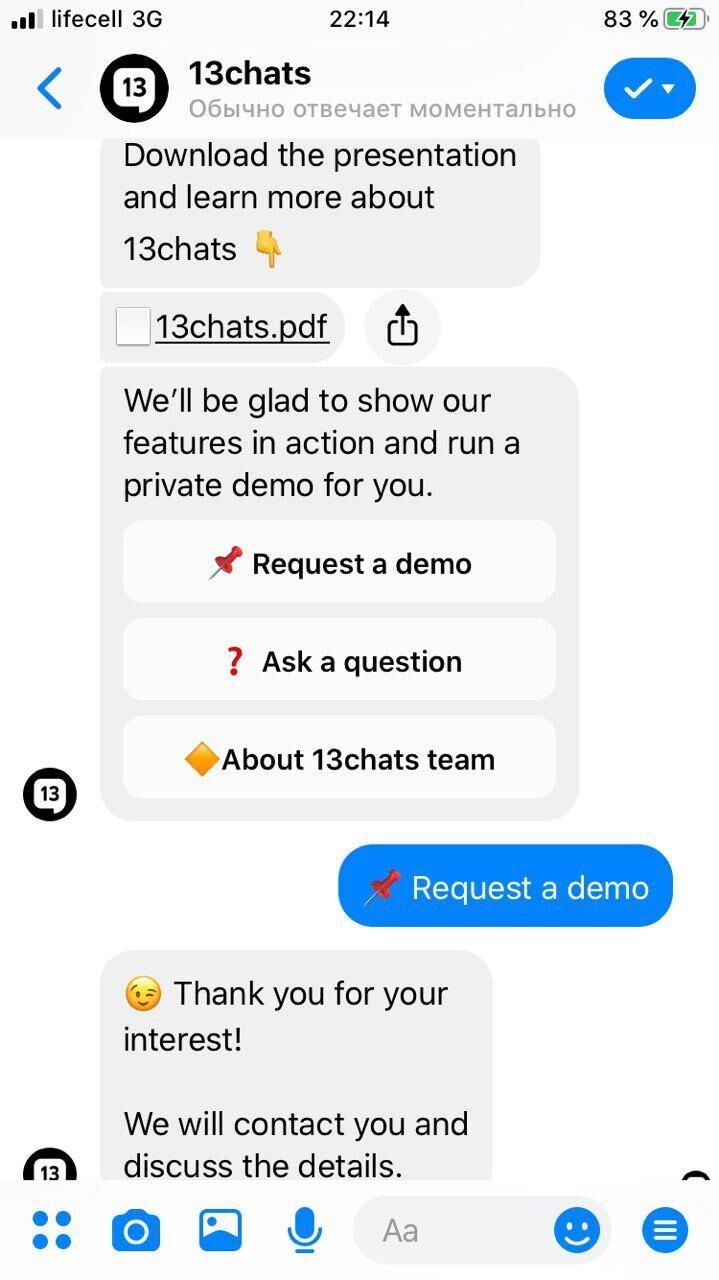Image resolution: width=719 pixels, height=1280 pixels.
Task: Open the checkmark dropdown in the header
Action: 649,88
